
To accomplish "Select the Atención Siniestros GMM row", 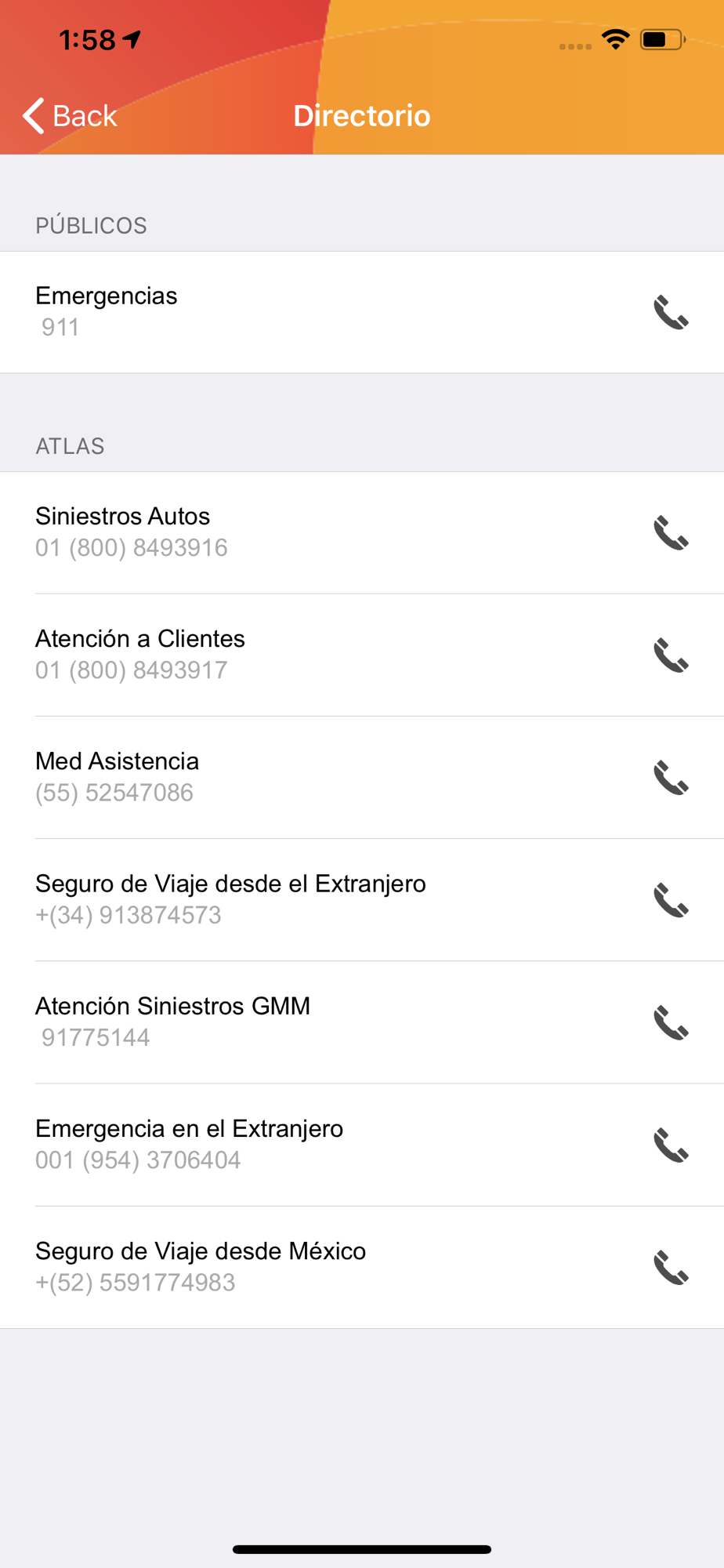I will click(362, 1022).
